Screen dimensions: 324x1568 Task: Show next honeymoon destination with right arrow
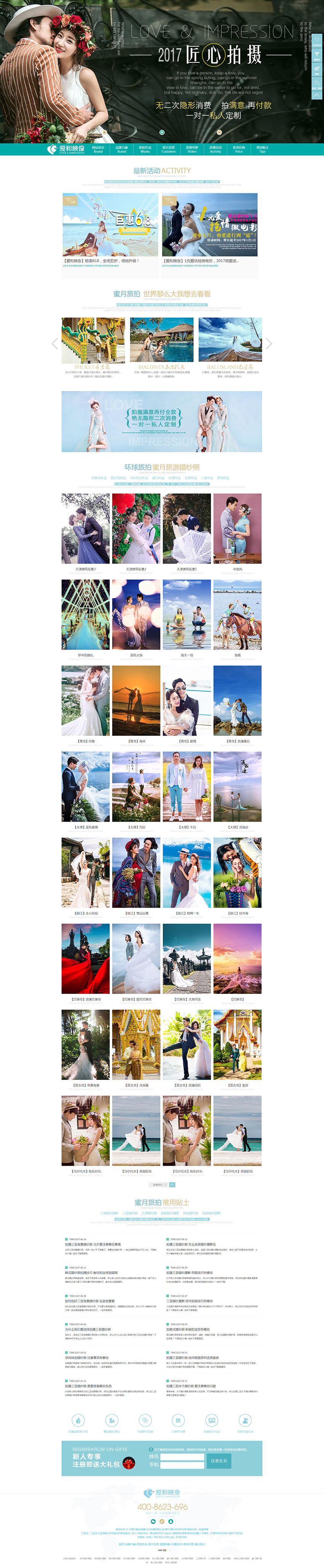point(269,343)
